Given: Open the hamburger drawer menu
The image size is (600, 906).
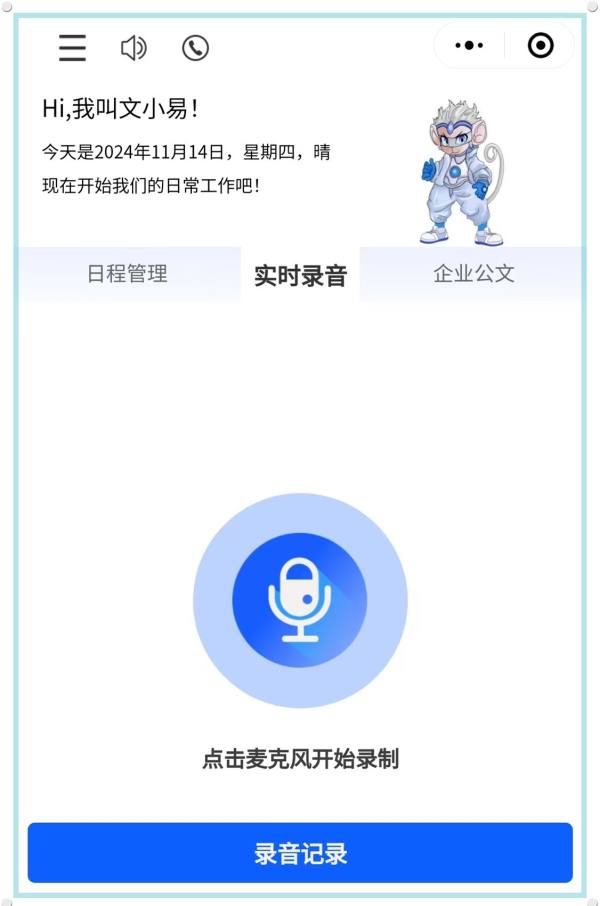Looking at the screenshot, I should click(72, 48).
